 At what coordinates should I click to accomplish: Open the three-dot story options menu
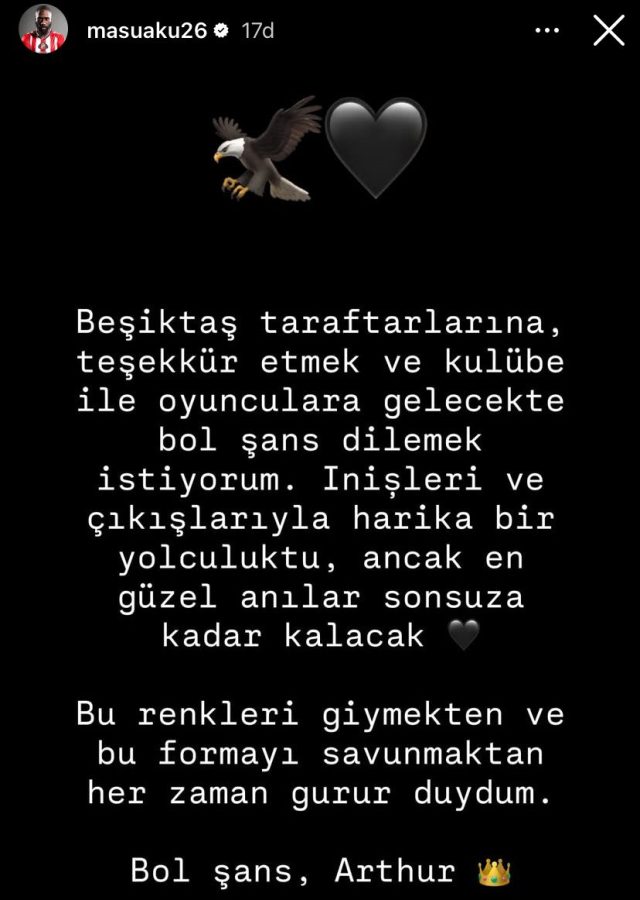[x=547, y=32]
